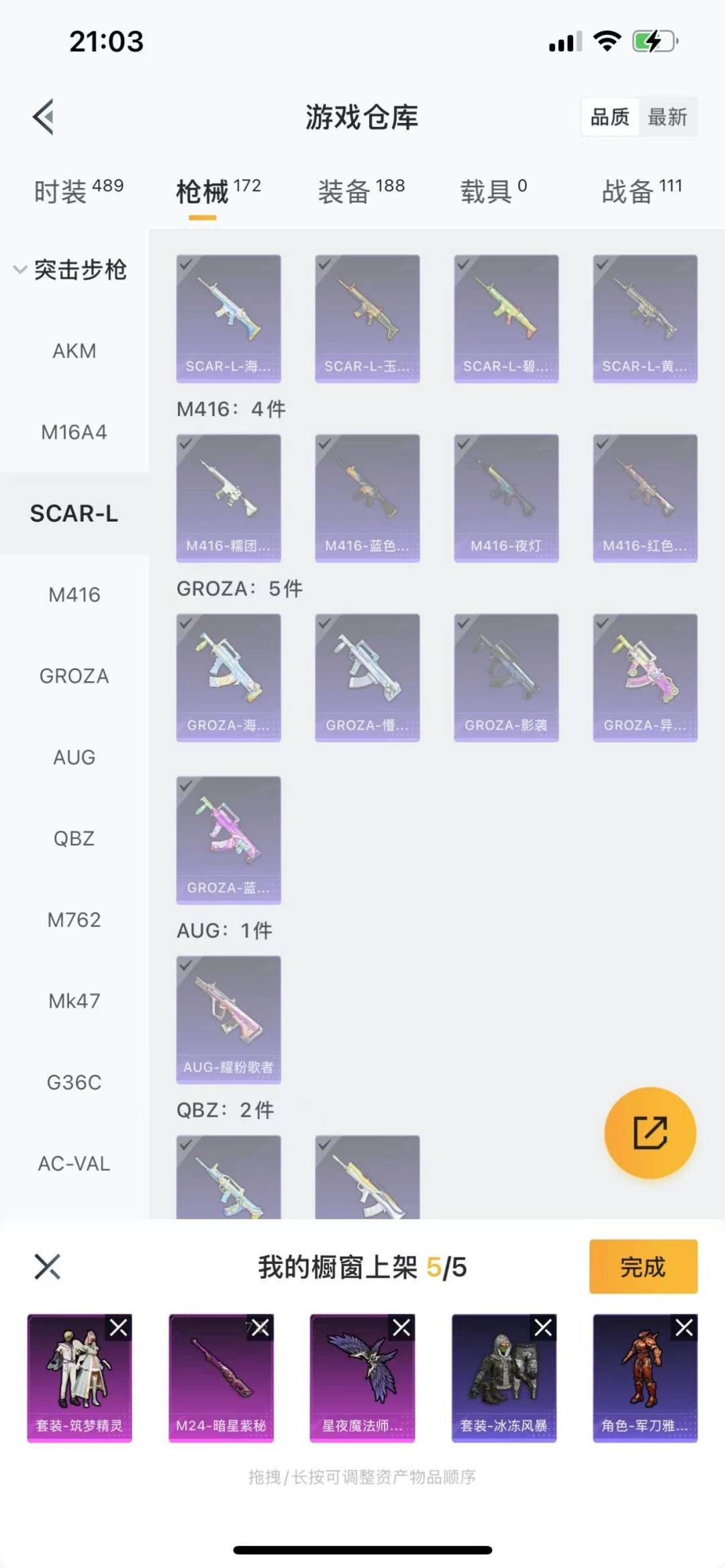
Task: Select the M416-夜灯 skin tile
Action: coord(506,498)
